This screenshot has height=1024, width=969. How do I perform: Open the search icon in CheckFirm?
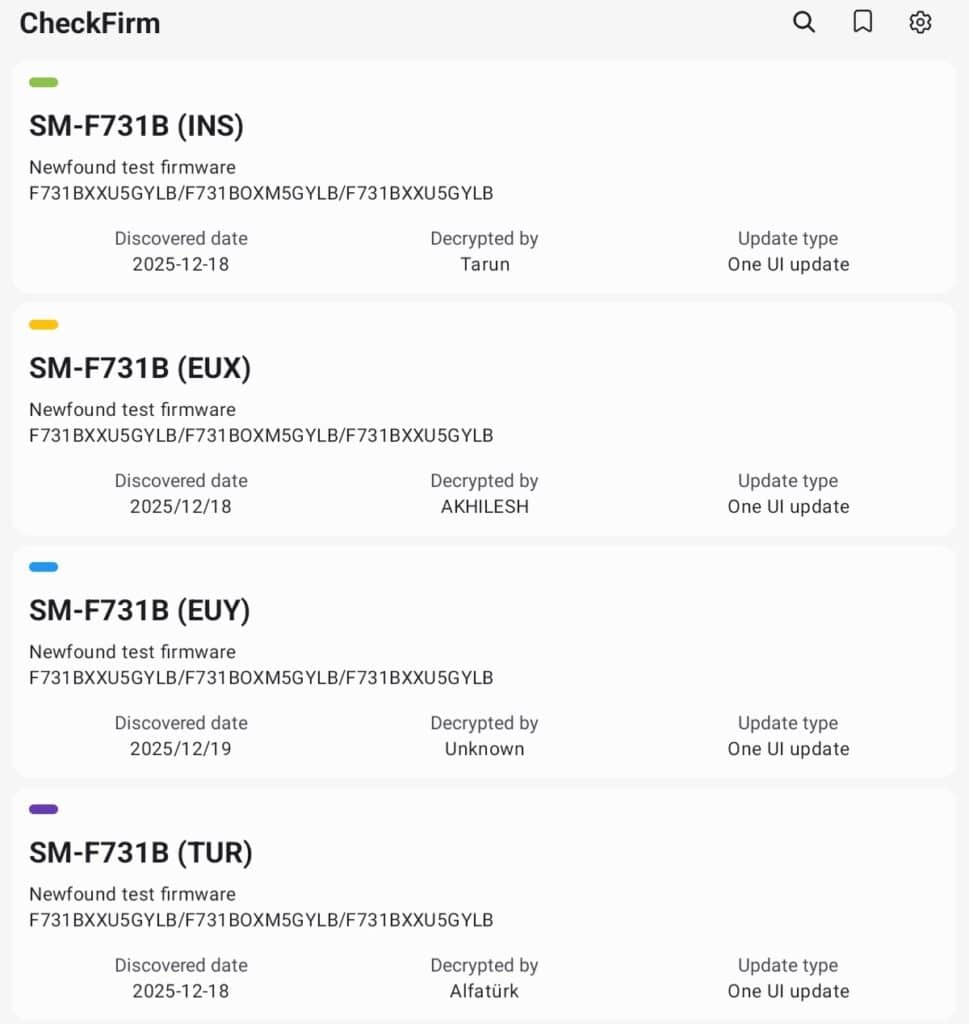click(x=804, y=22)
